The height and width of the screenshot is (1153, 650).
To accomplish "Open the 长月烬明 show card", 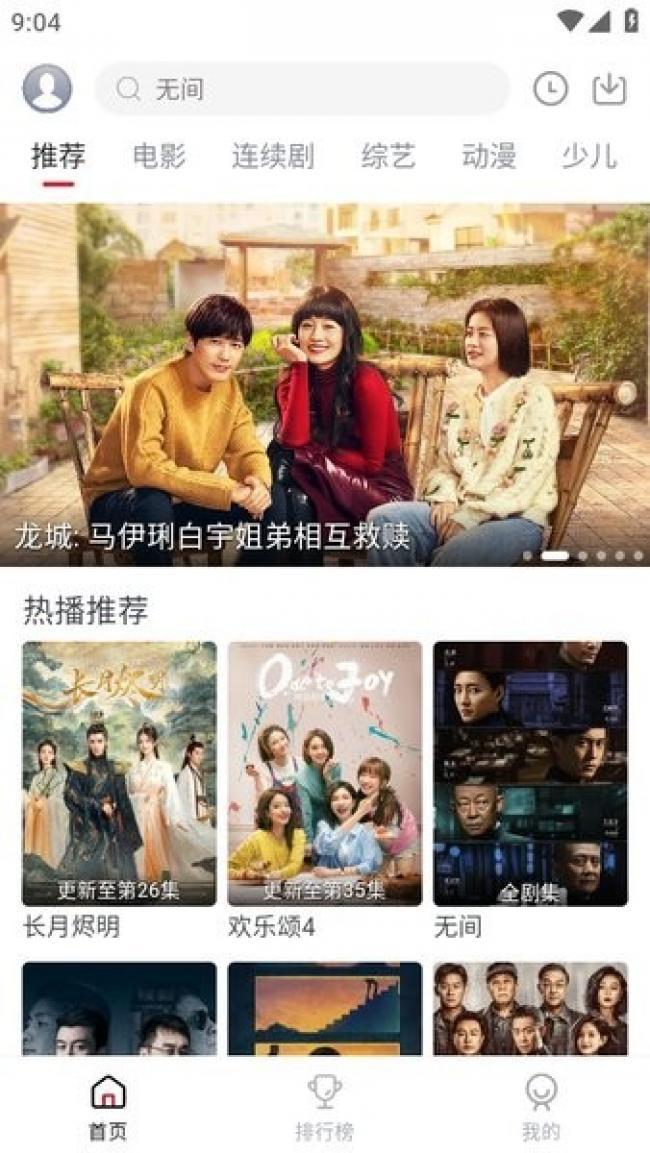I will [119, 790].
